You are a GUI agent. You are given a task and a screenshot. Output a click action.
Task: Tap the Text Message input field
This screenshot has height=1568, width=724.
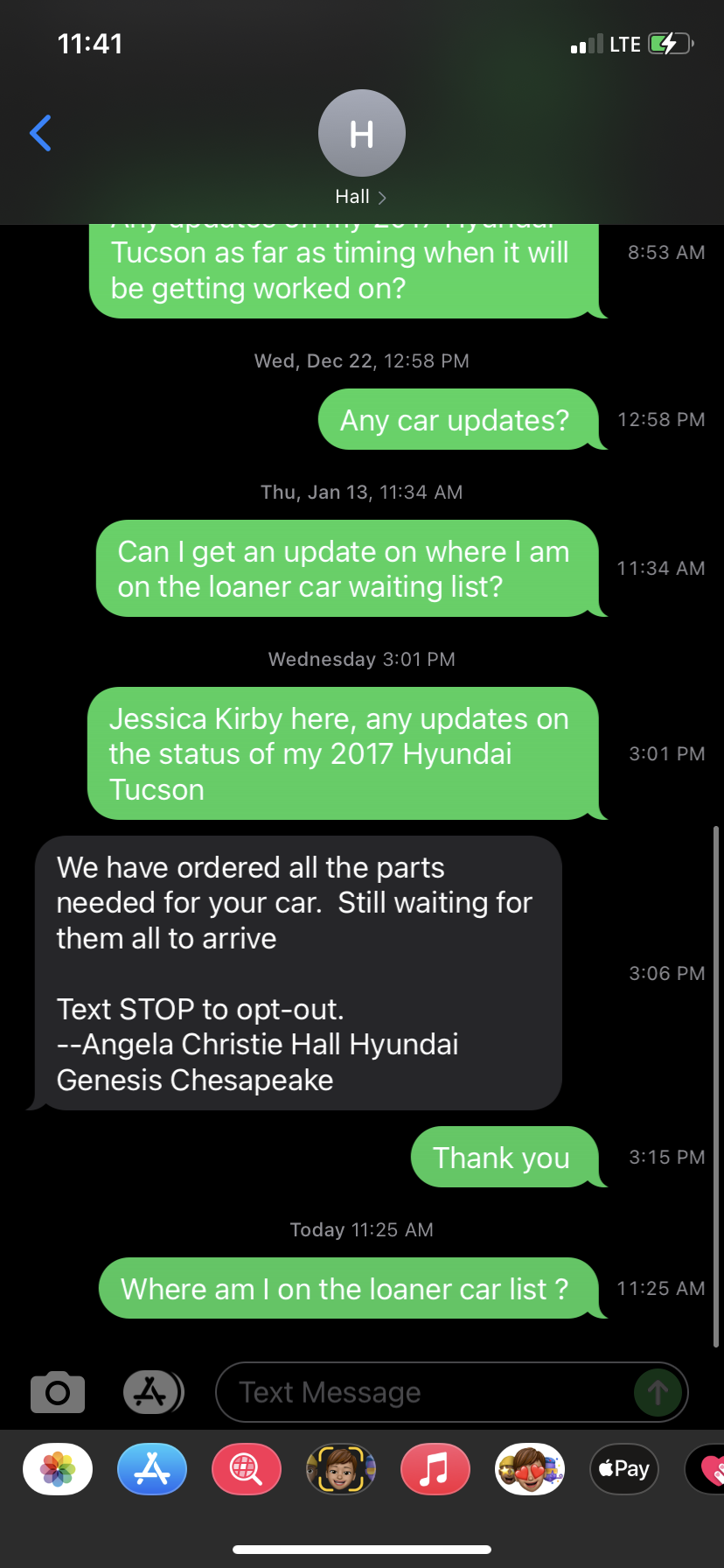393,1392
